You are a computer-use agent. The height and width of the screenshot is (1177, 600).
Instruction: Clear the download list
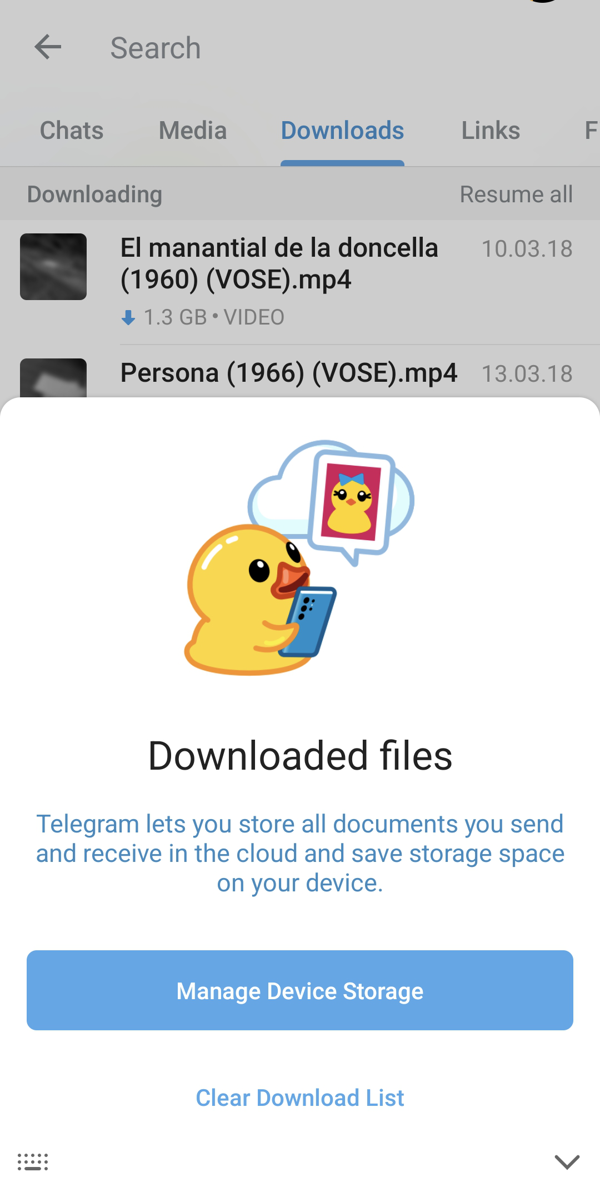[x=300, y=1097]
